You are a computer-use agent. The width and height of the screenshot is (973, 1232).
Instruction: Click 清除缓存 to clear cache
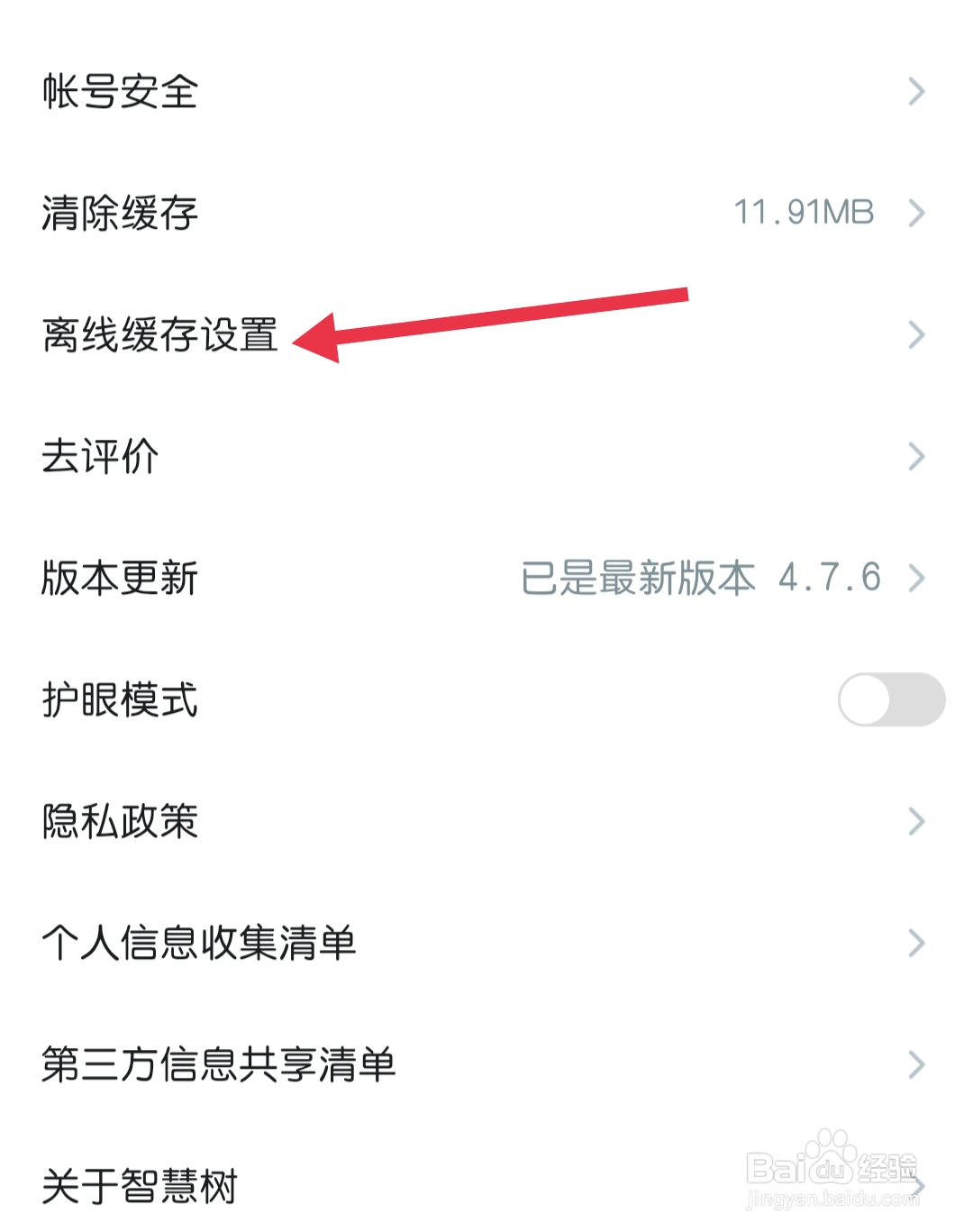tap(122, 214)
